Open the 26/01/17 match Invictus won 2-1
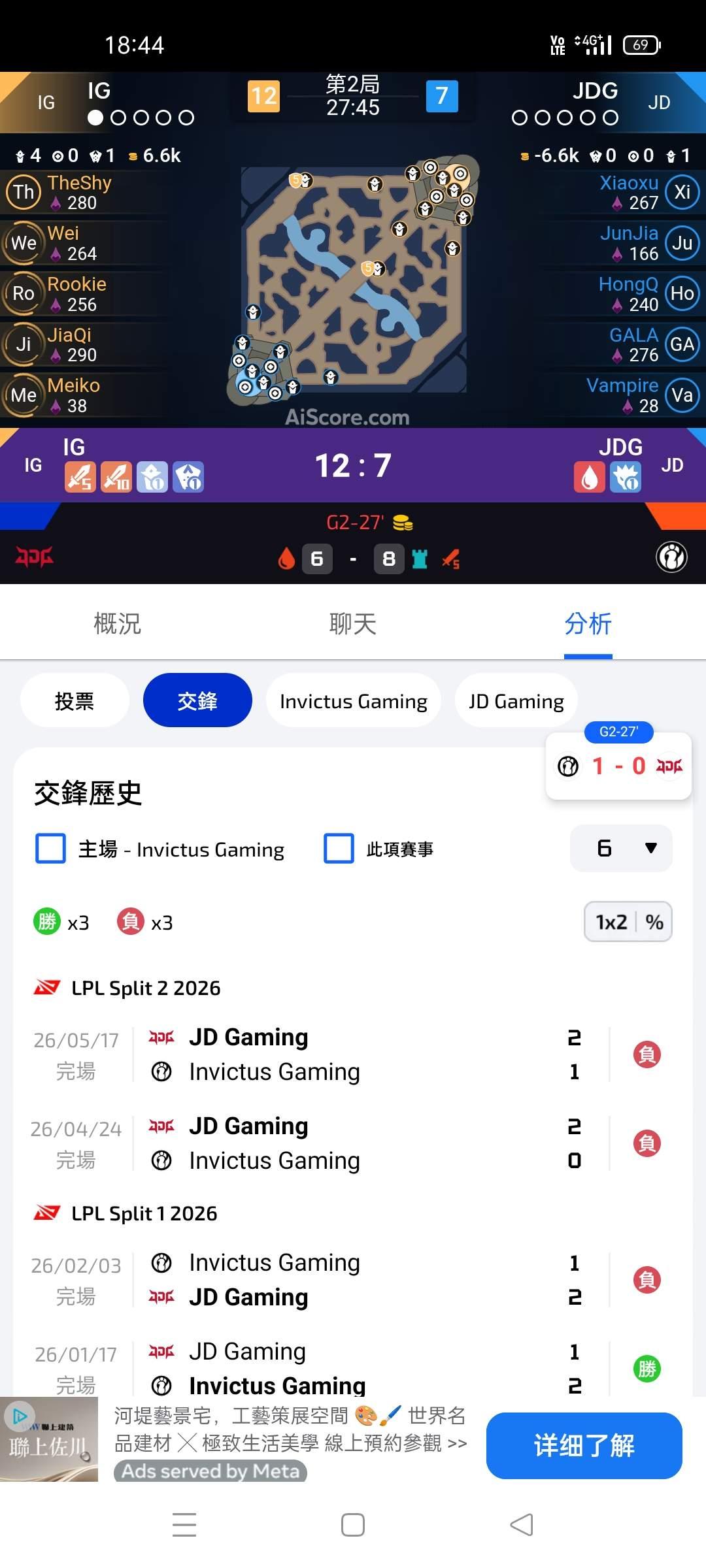 [x=353, y=1368]
